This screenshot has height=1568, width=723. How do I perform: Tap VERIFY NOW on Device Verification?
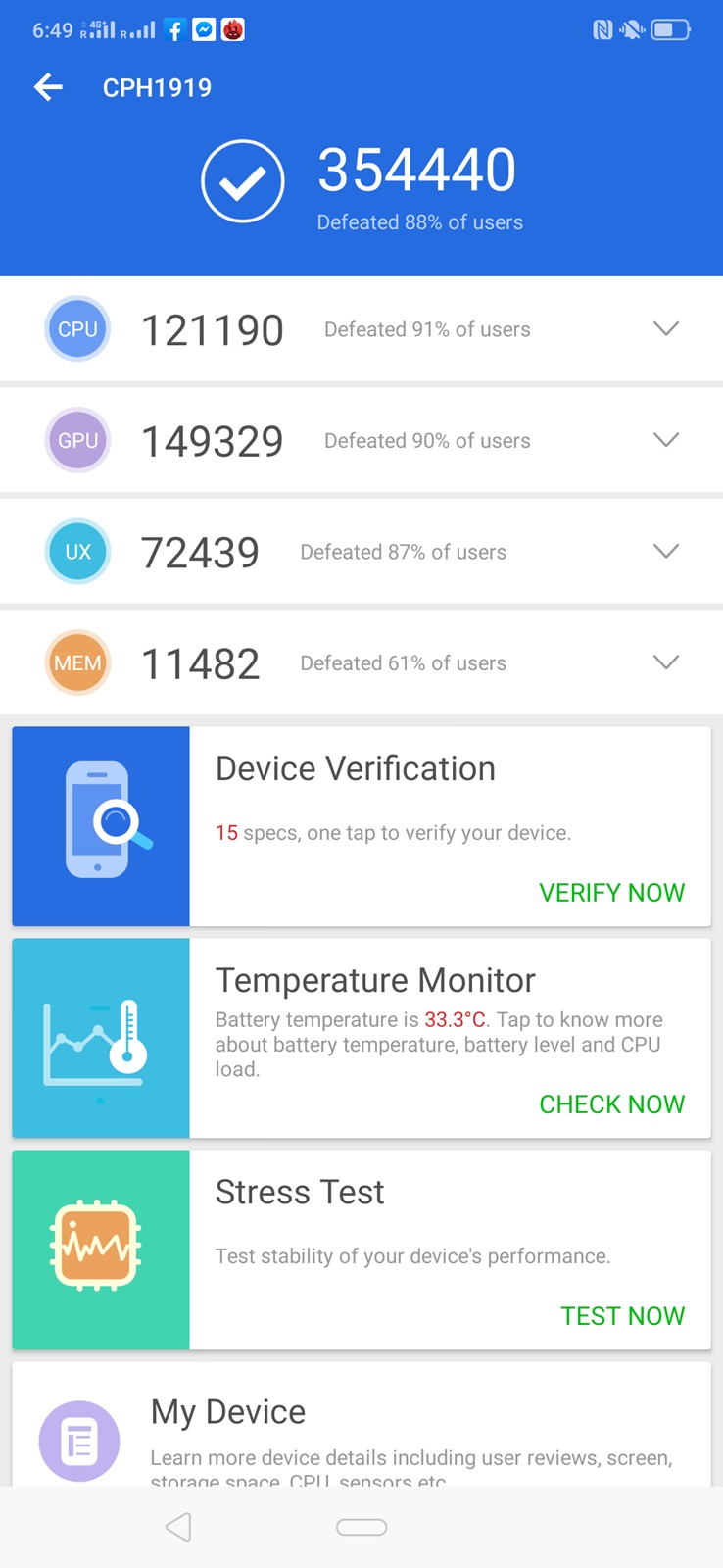pyautogui.click(x=611, y=893)
